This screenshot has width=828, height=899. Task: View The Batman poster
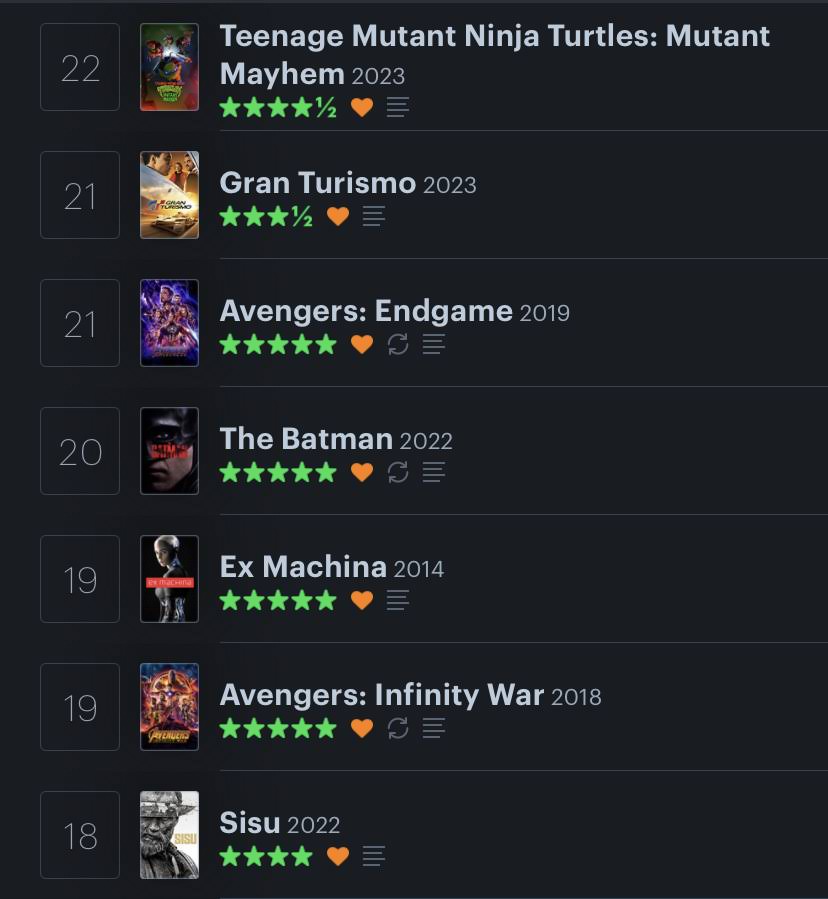click(x=169, y=451)
